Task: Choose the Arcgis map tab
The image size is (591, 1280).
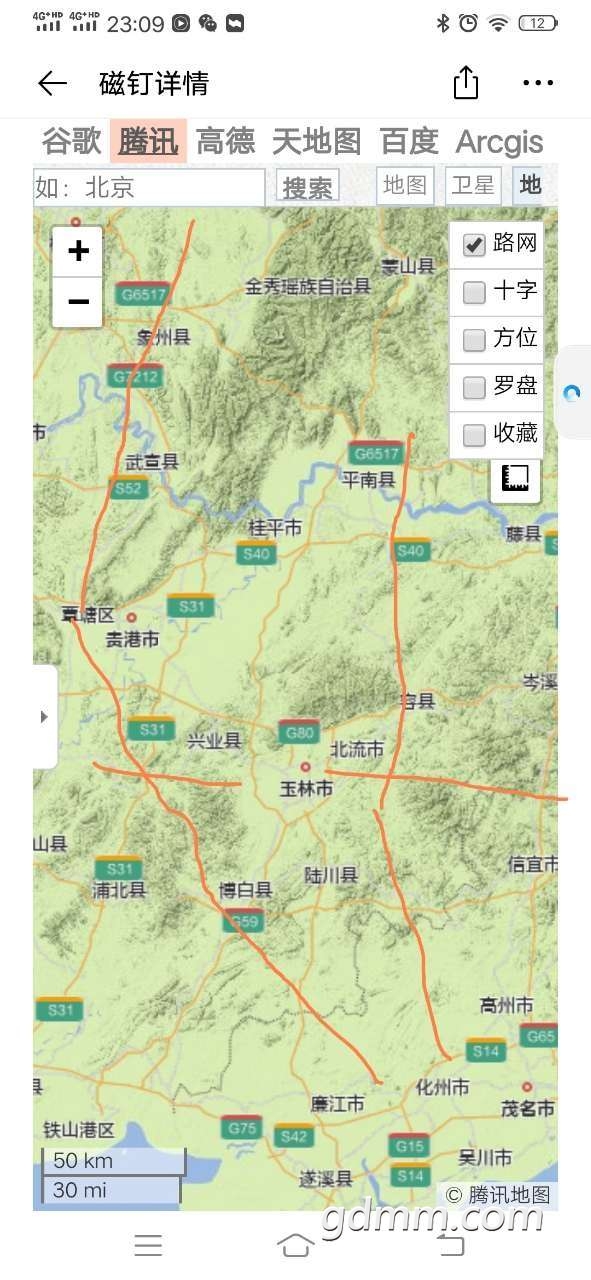Action: (499, 141)
